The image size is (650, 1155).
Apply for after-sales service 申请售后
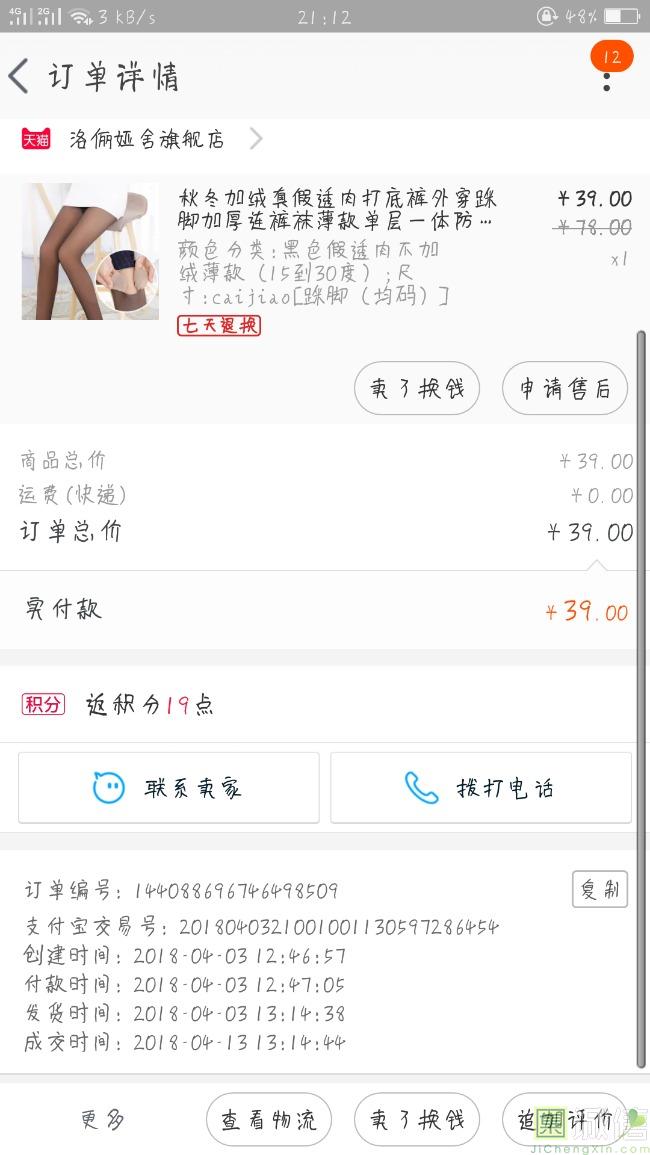click(x=564, y=388)
